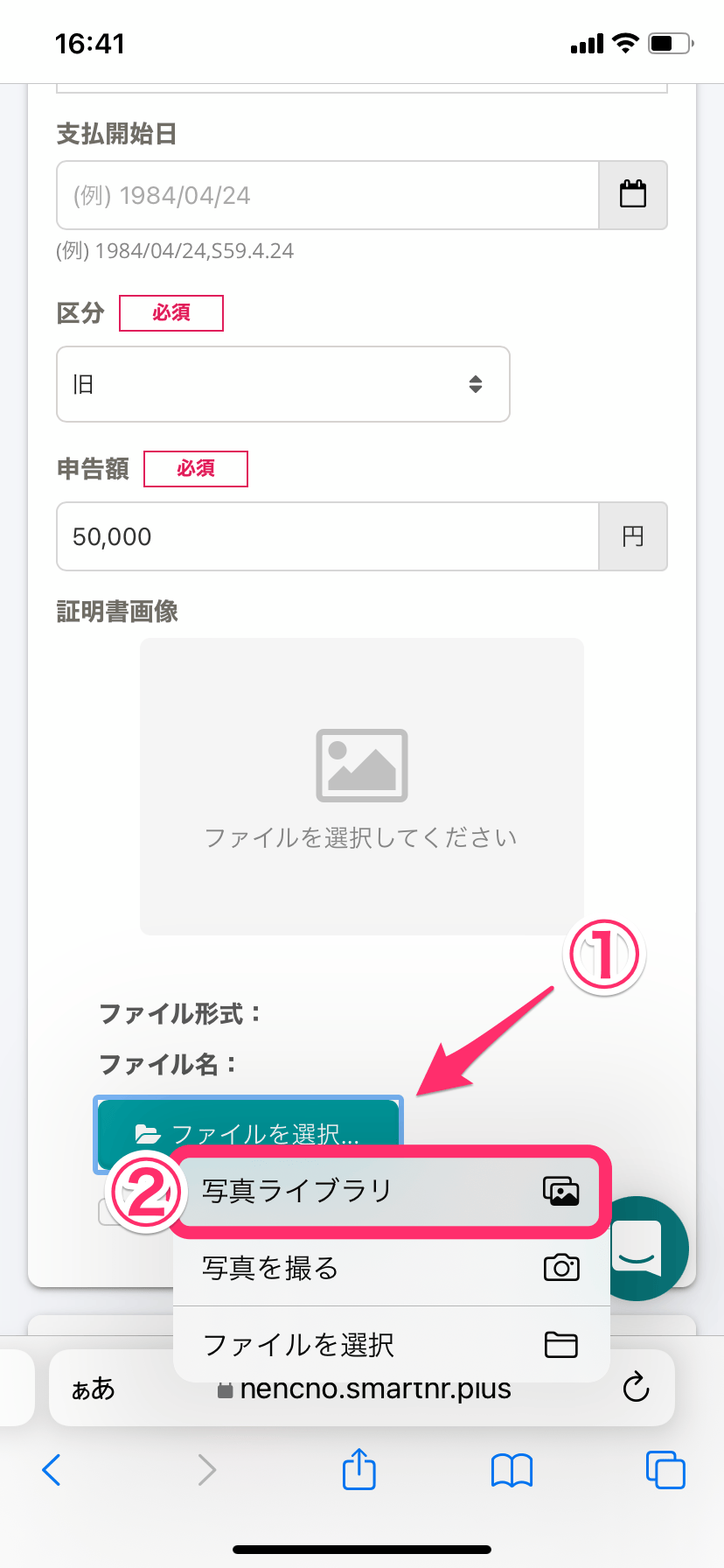
Task: Open the calendar picker icon
Action: 633,195
